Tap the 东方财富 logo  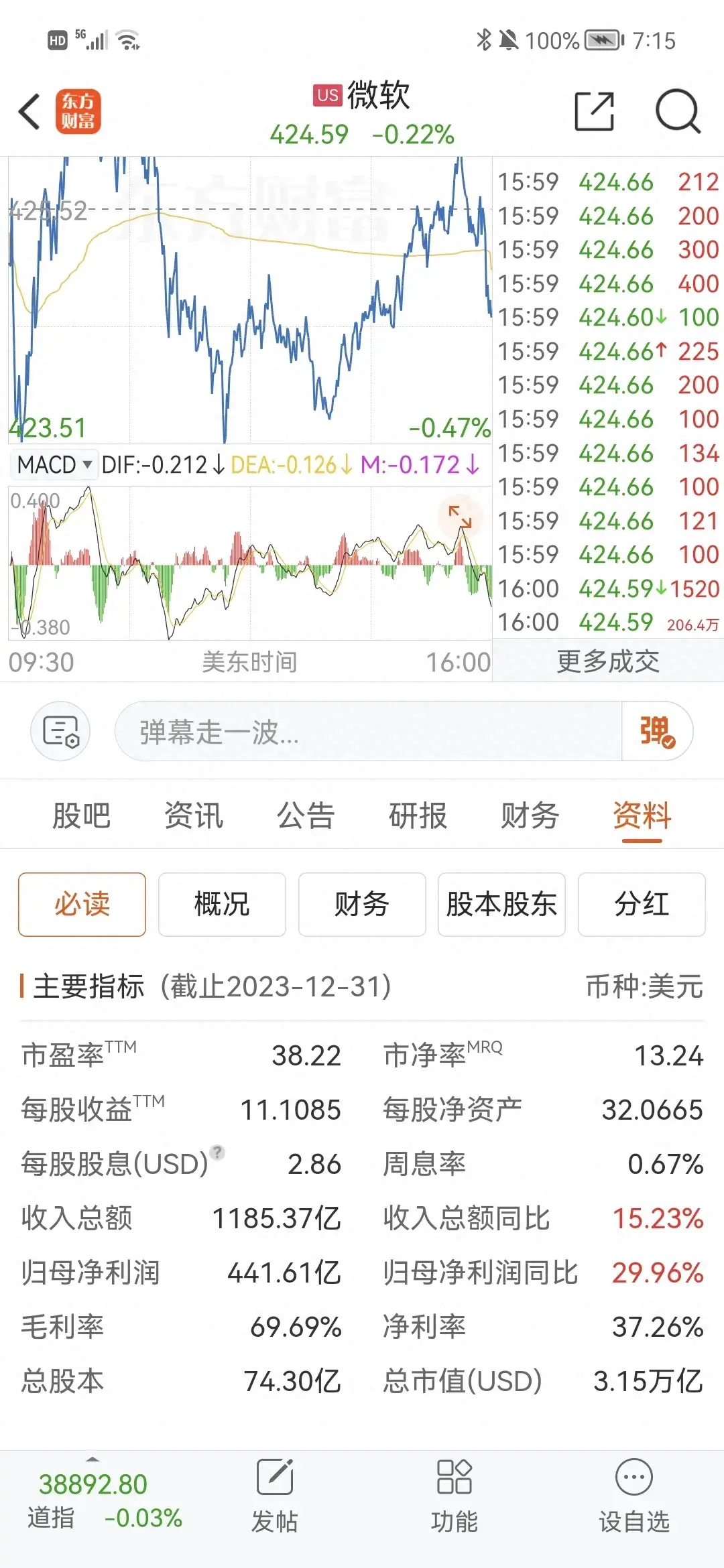click(78, 111)
